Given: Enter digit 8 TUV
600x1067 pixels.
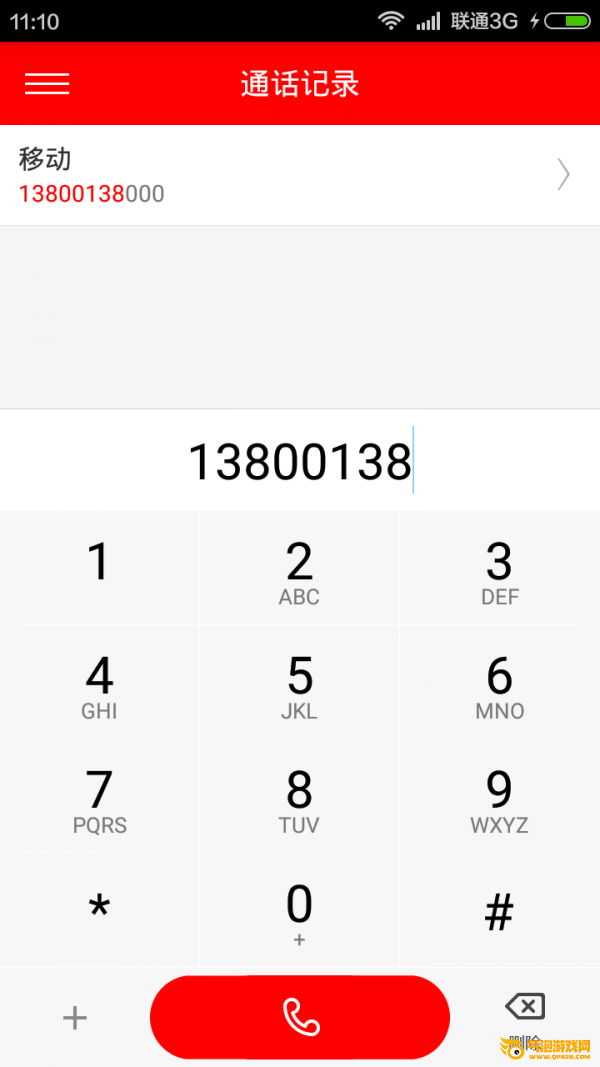Looking at the screenshot, I should pos(299,801).
